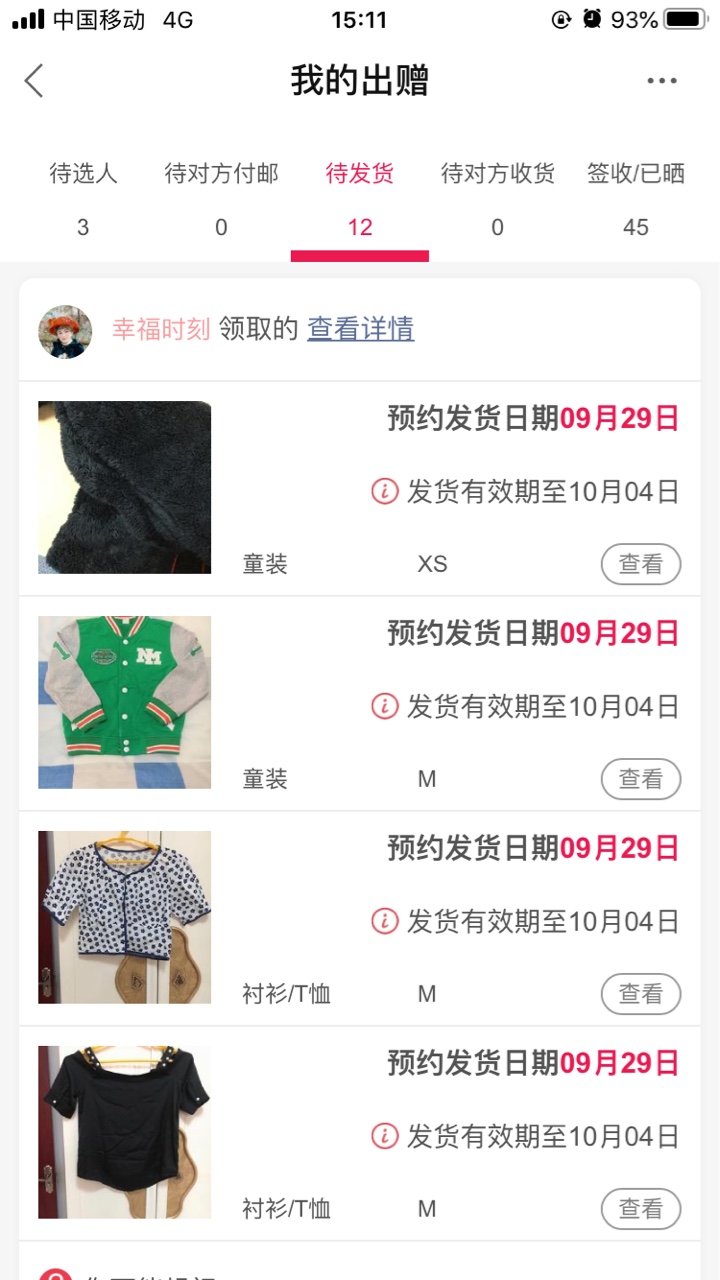Tap 查看 for the 童装 M item
This screenshot has width=720, height=1280.
pos(640,779)
